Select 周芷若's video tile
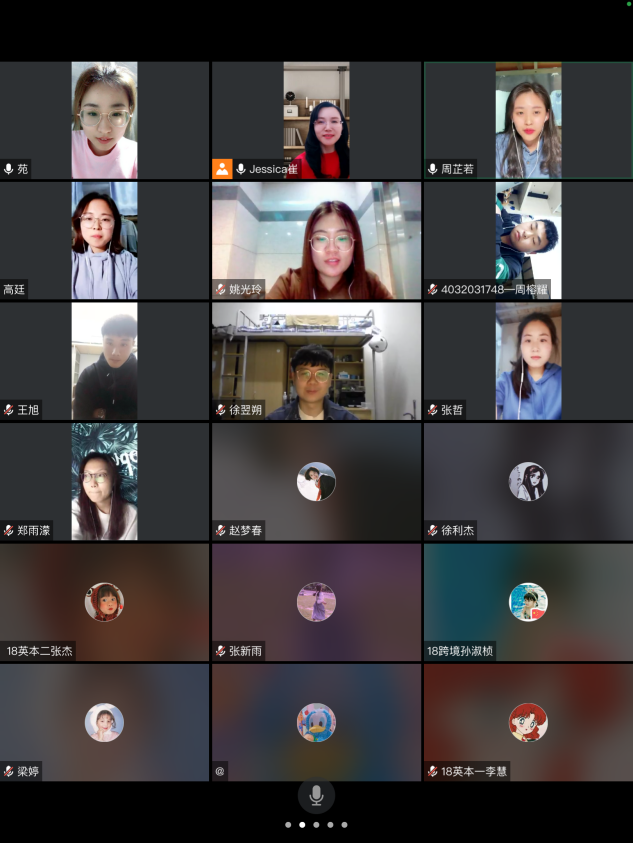Image resolution: width=633 pixels, height=843 pixels. 528,120
